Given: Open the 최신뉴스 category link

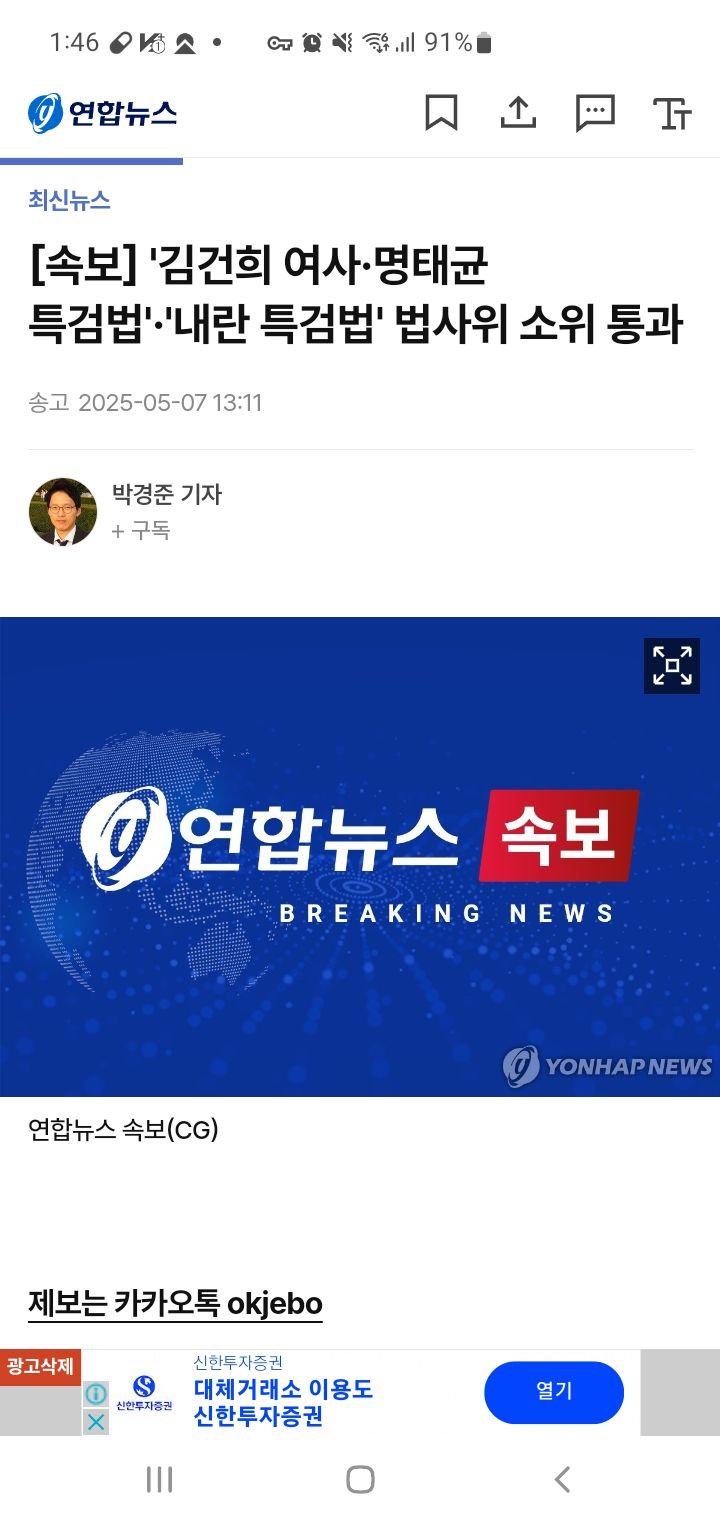Looking at the screenshot, I should pyautogui.click(x=69, y=200).
